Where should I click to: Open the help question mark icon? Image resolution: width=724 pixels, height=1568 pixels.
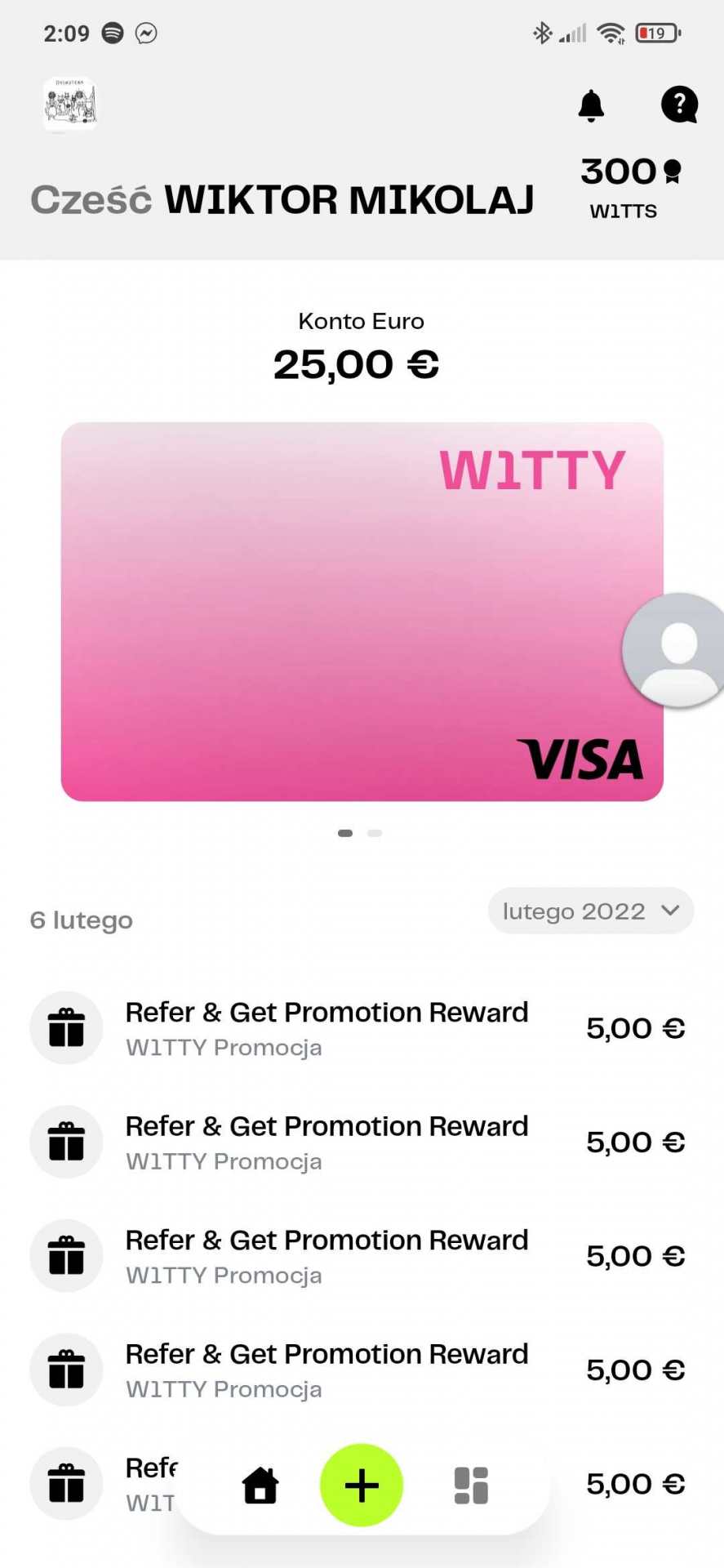[678, 105]
